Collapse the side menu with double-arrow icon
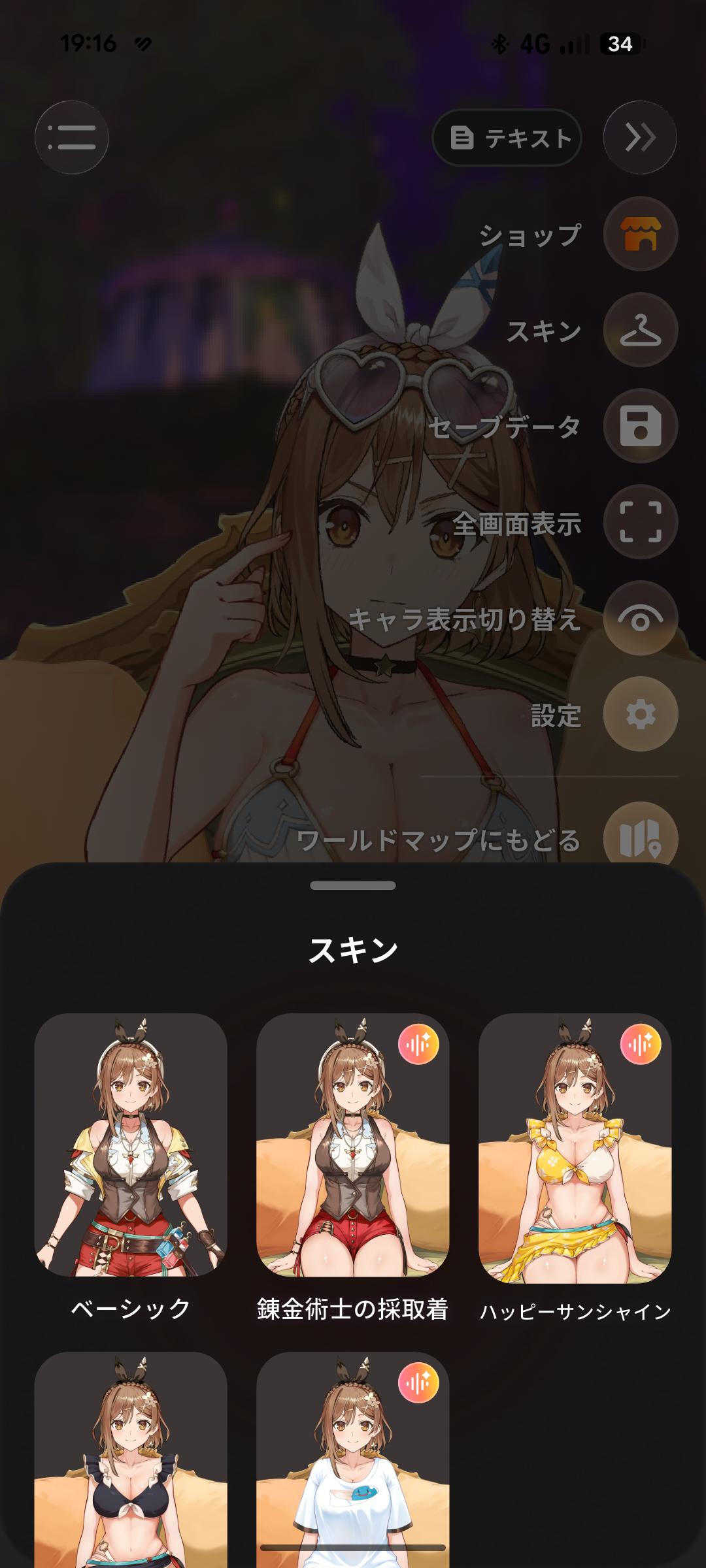706x1568 pixels. (x=640, y=137)
